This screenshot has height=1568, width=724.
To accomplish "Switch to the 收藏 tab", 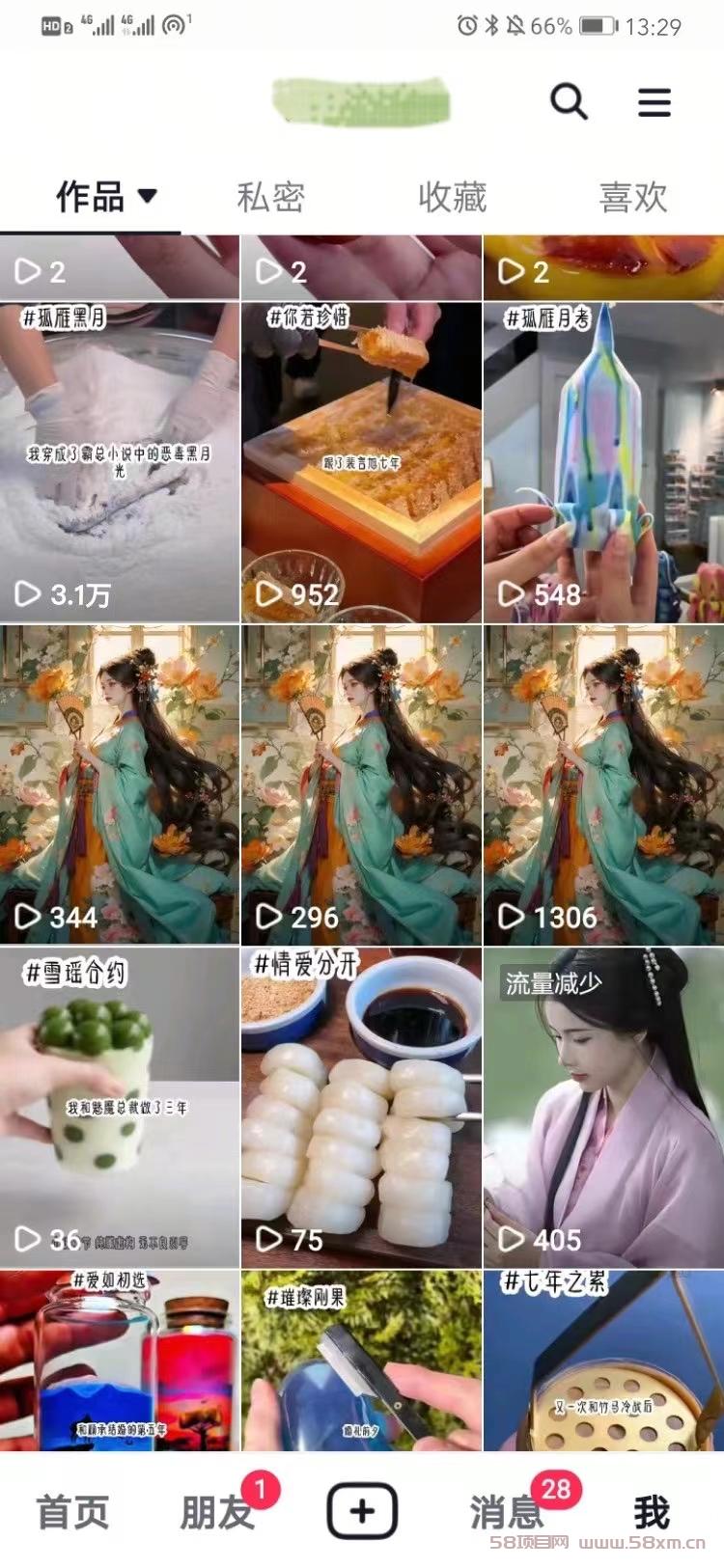I will (452, 197).
